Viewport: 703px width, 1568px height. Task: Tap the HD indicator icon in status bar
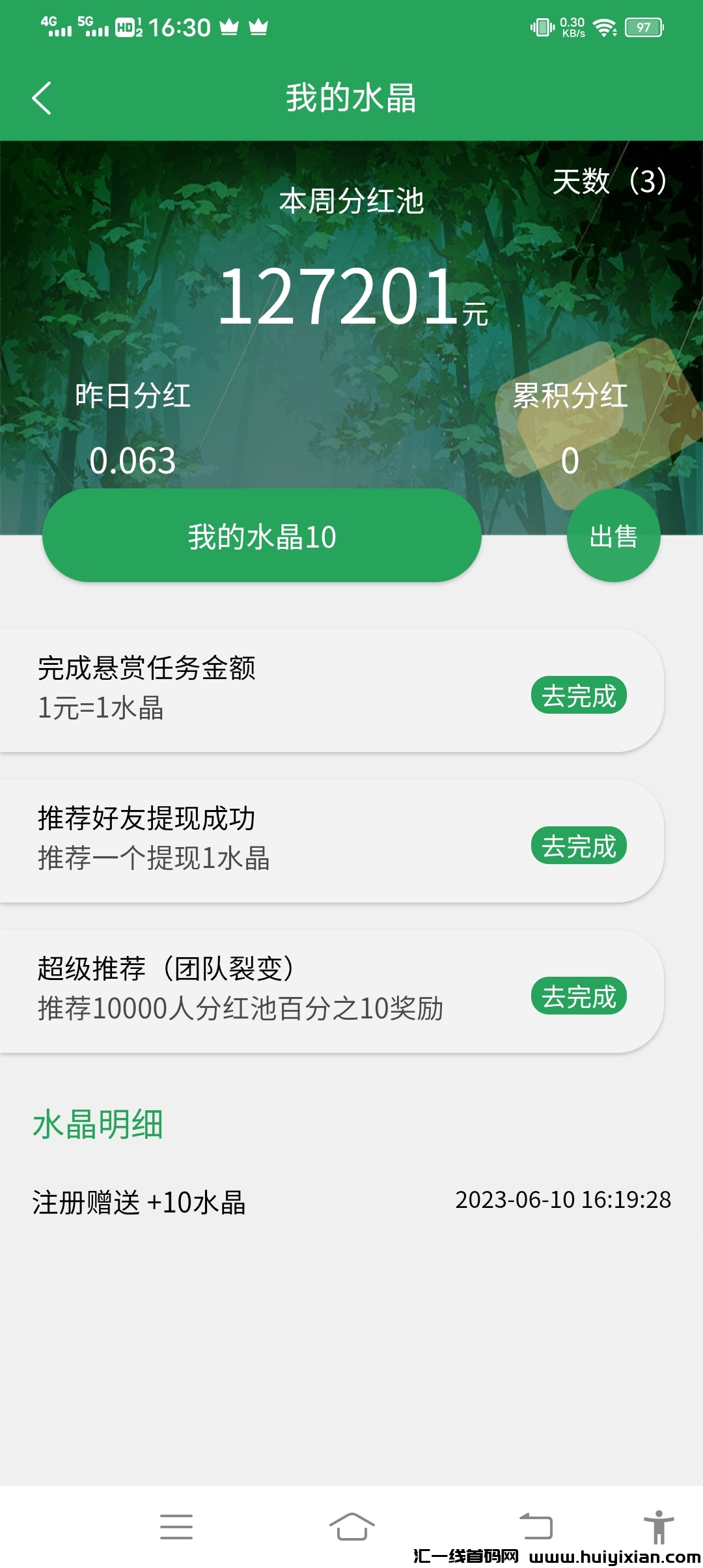(125, 26)
